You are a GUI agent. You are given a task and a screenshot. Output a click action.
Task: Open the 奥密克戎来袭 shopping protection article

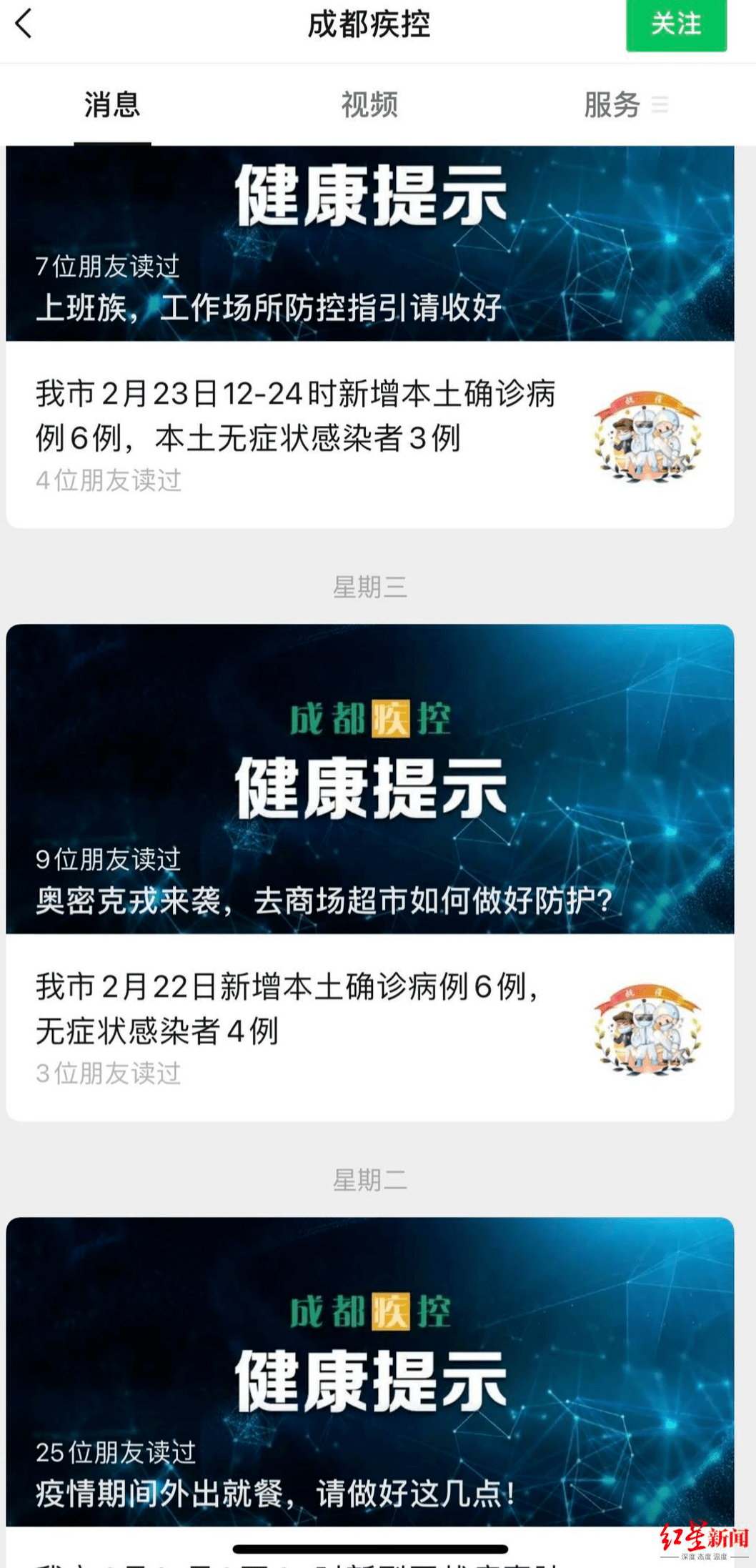tap(370, 779)
